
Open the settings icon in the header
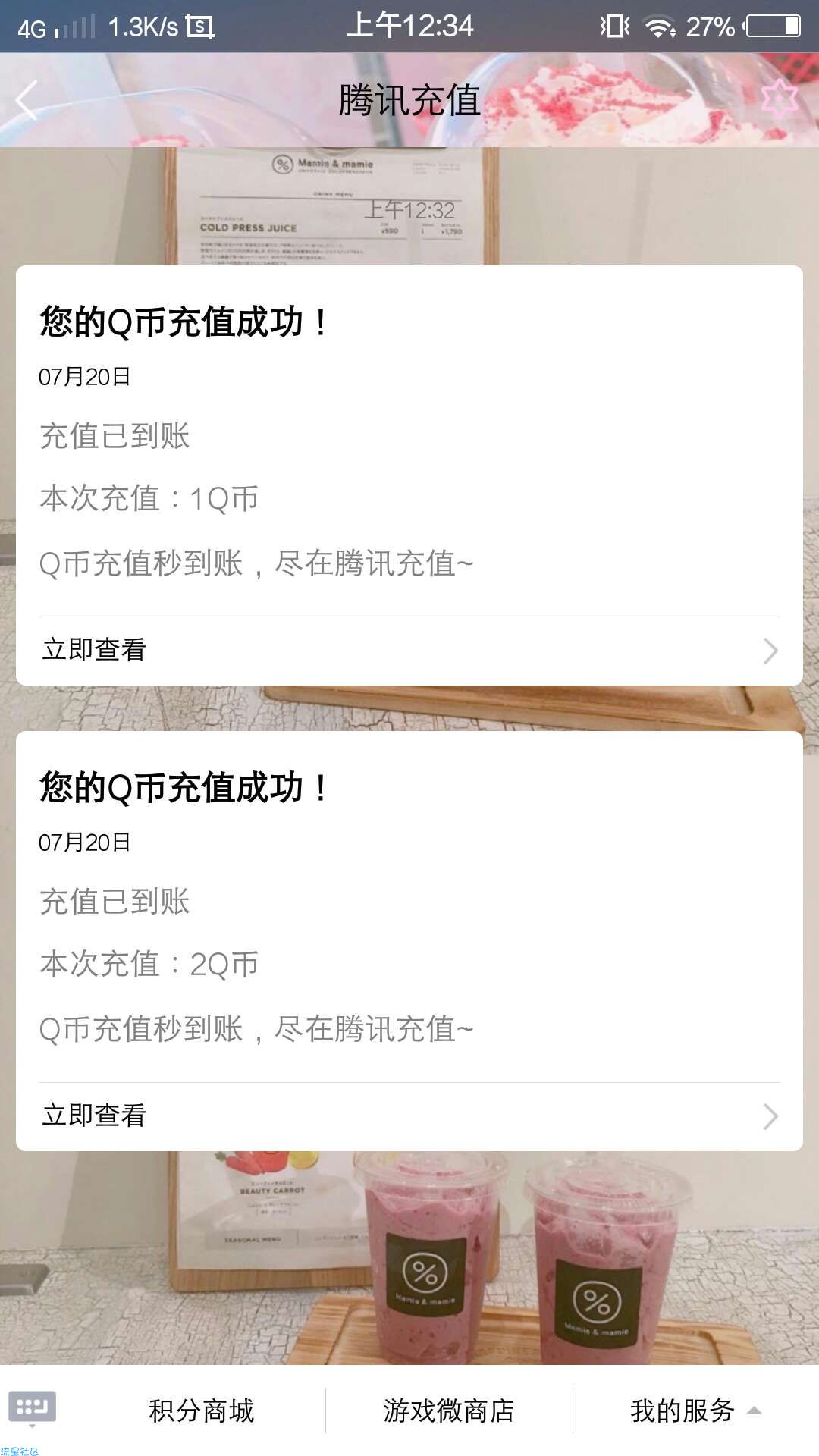click(779, 99)
